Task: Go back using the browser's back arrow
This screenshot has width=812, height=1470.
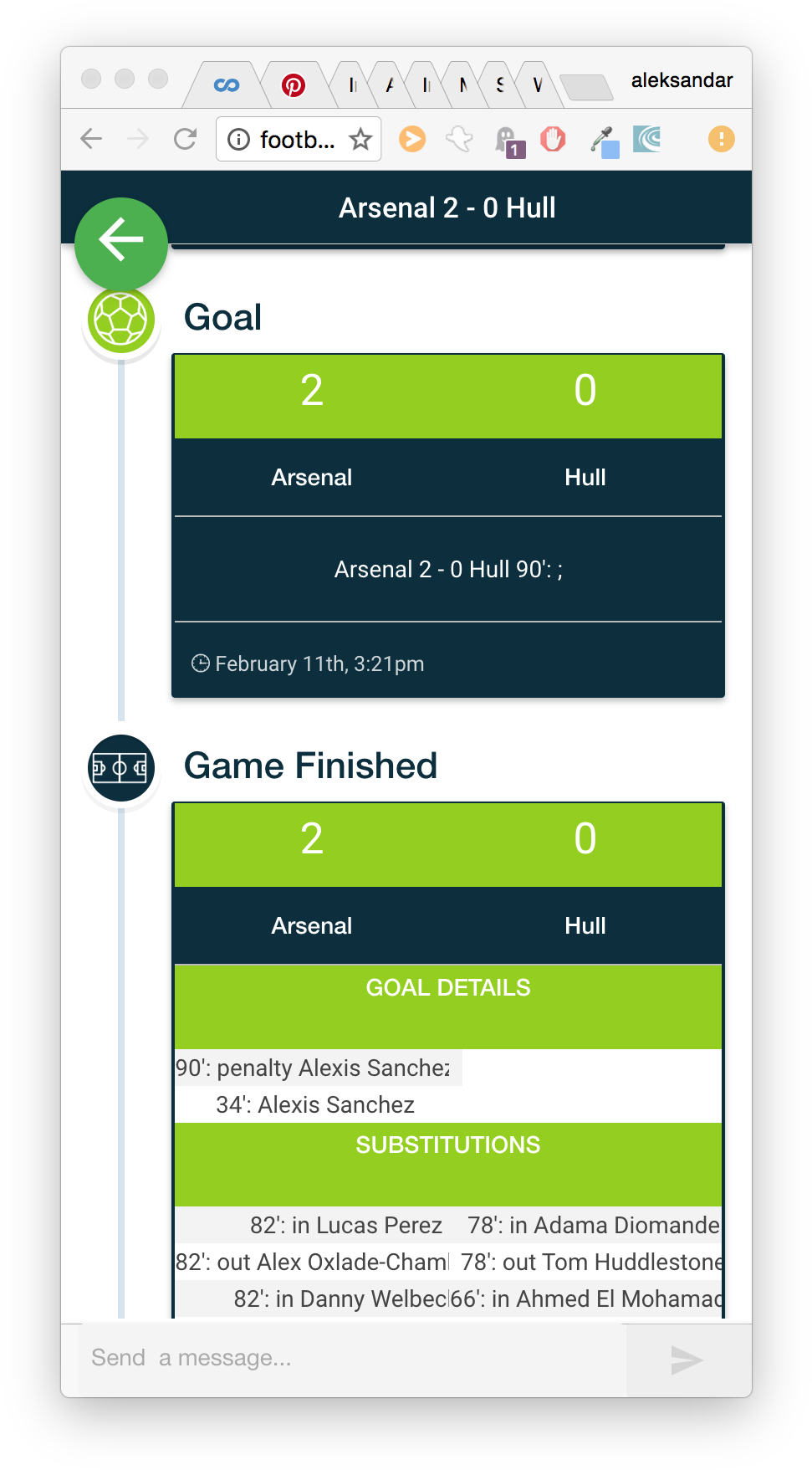Action: coord(91,139)
